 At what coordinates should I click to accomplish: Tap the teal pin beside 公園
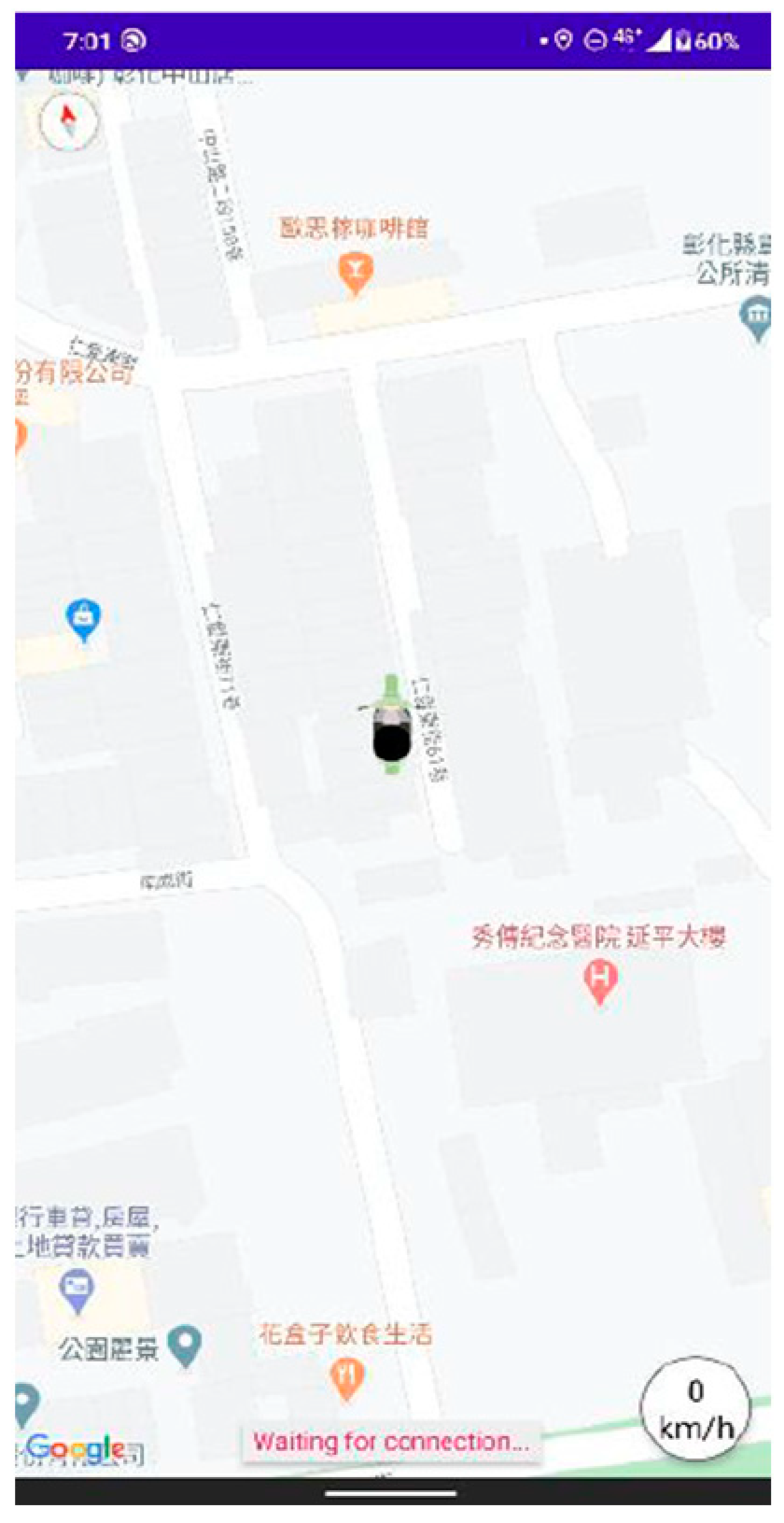(186, 1345)
